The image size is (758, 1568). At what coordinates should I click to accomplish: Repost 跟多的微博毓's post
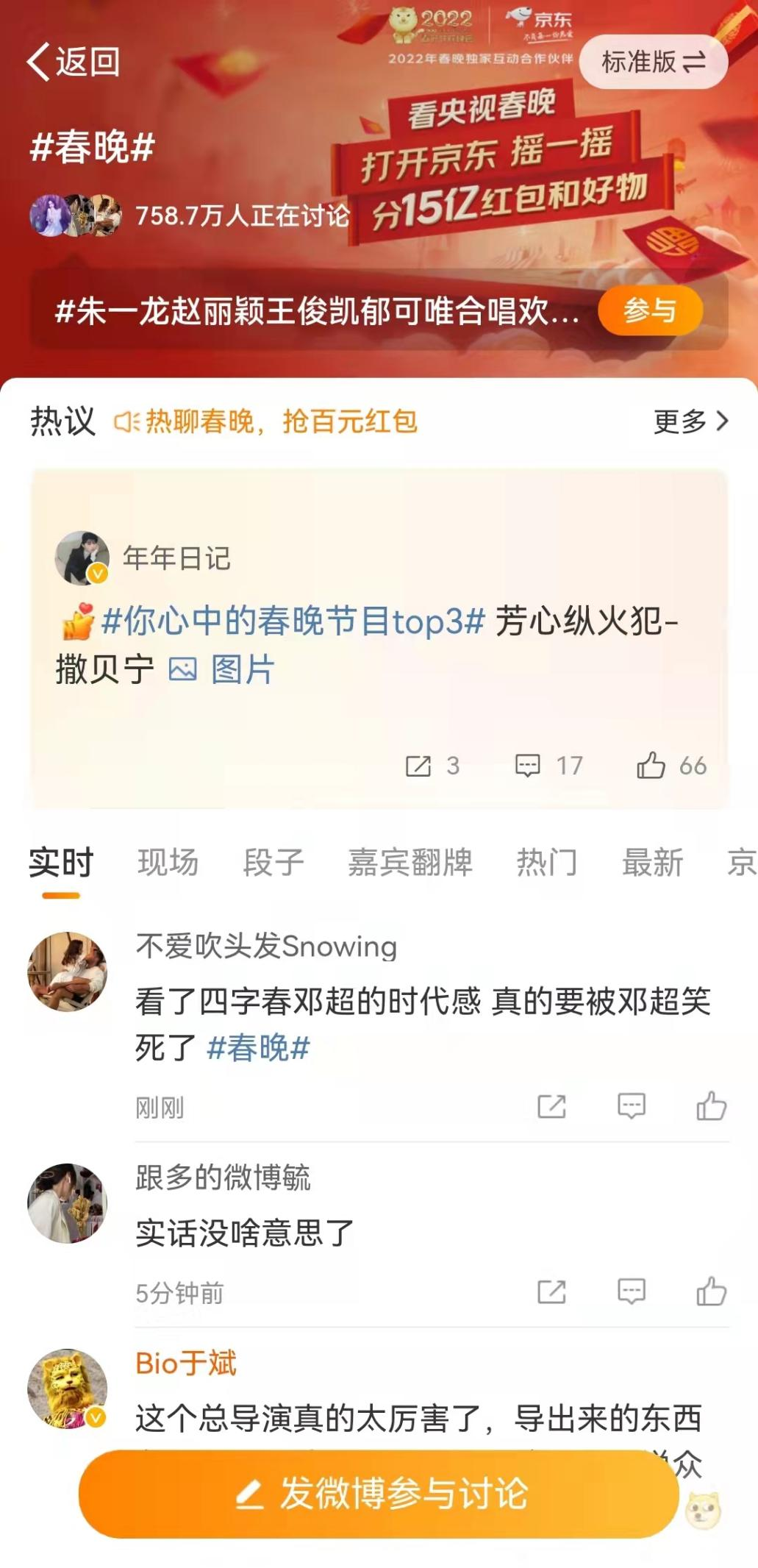click(551, 1291)
